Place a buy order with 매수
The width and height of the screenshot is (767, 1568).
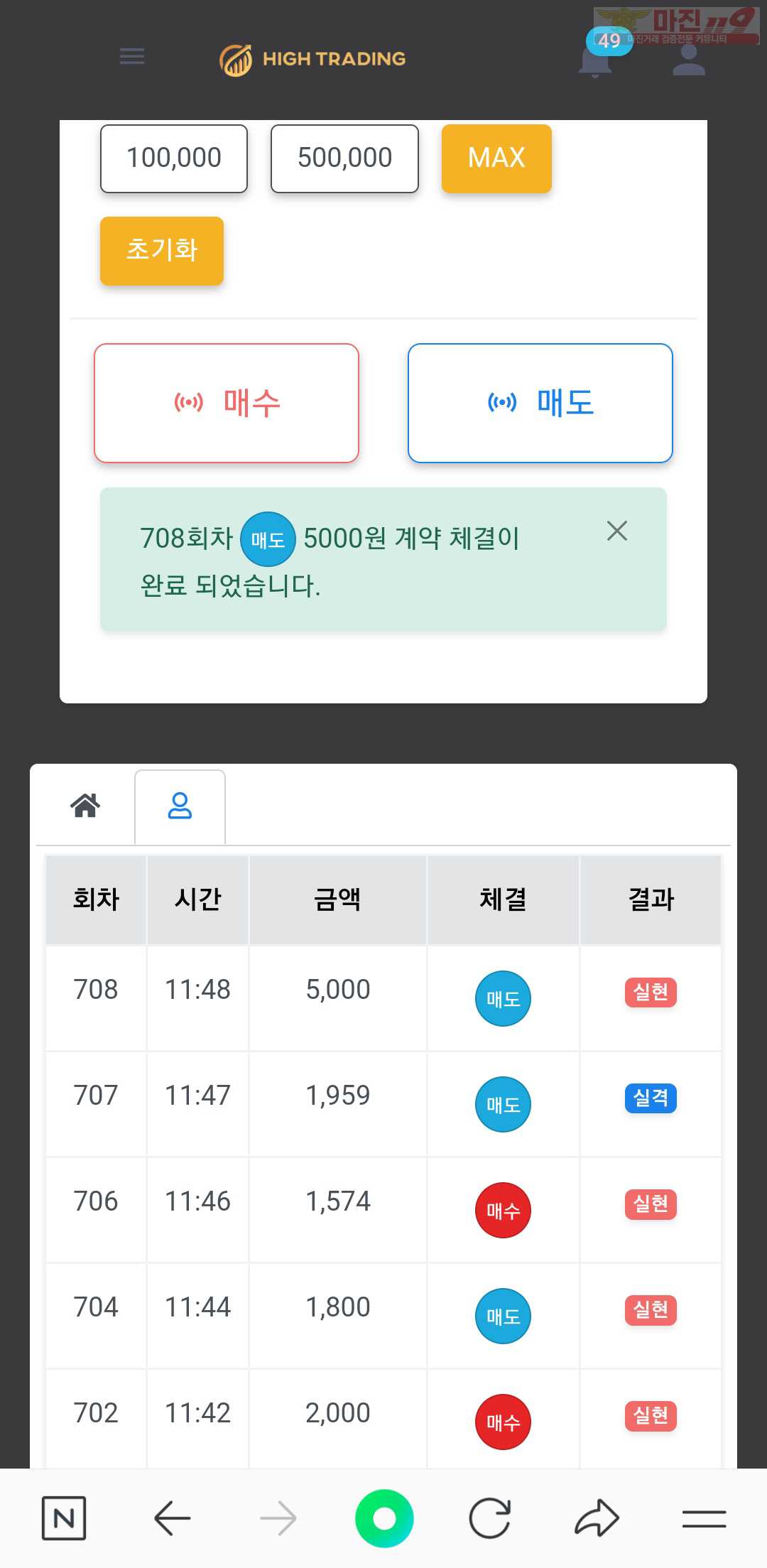(x=227, y=403)
